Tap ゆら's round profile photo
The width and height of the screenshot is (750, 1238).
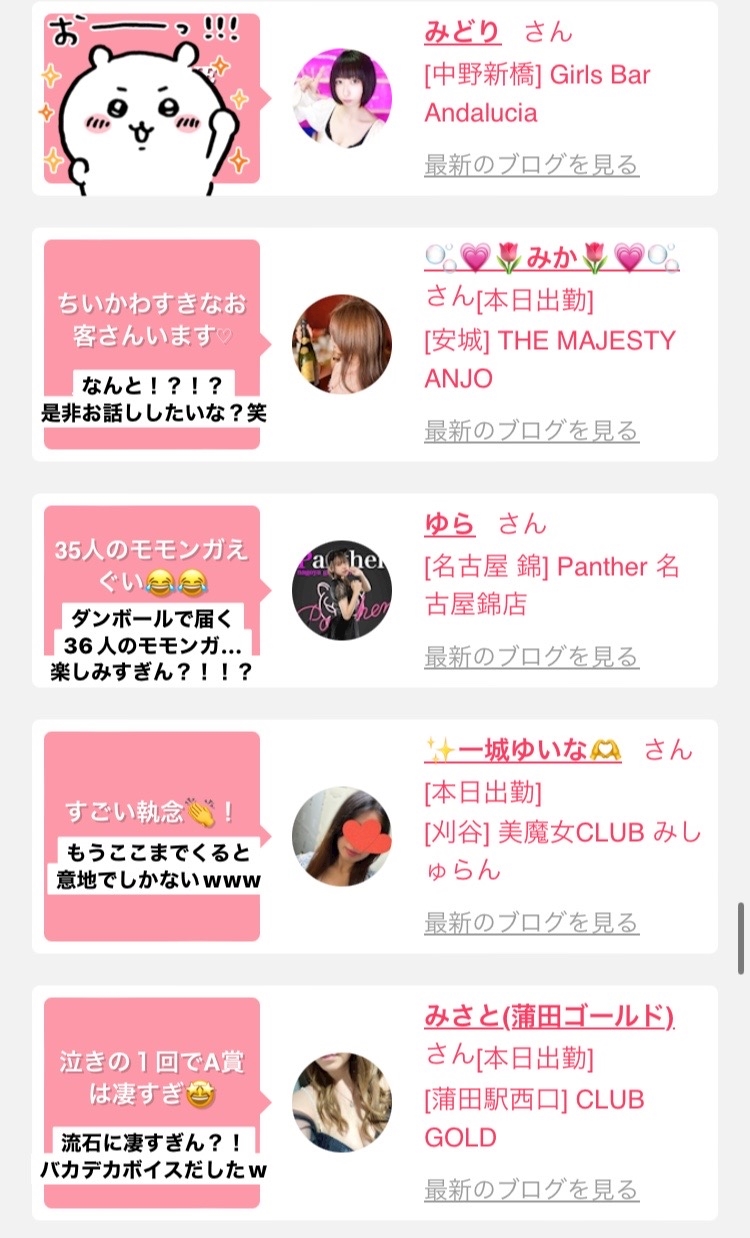342,590
